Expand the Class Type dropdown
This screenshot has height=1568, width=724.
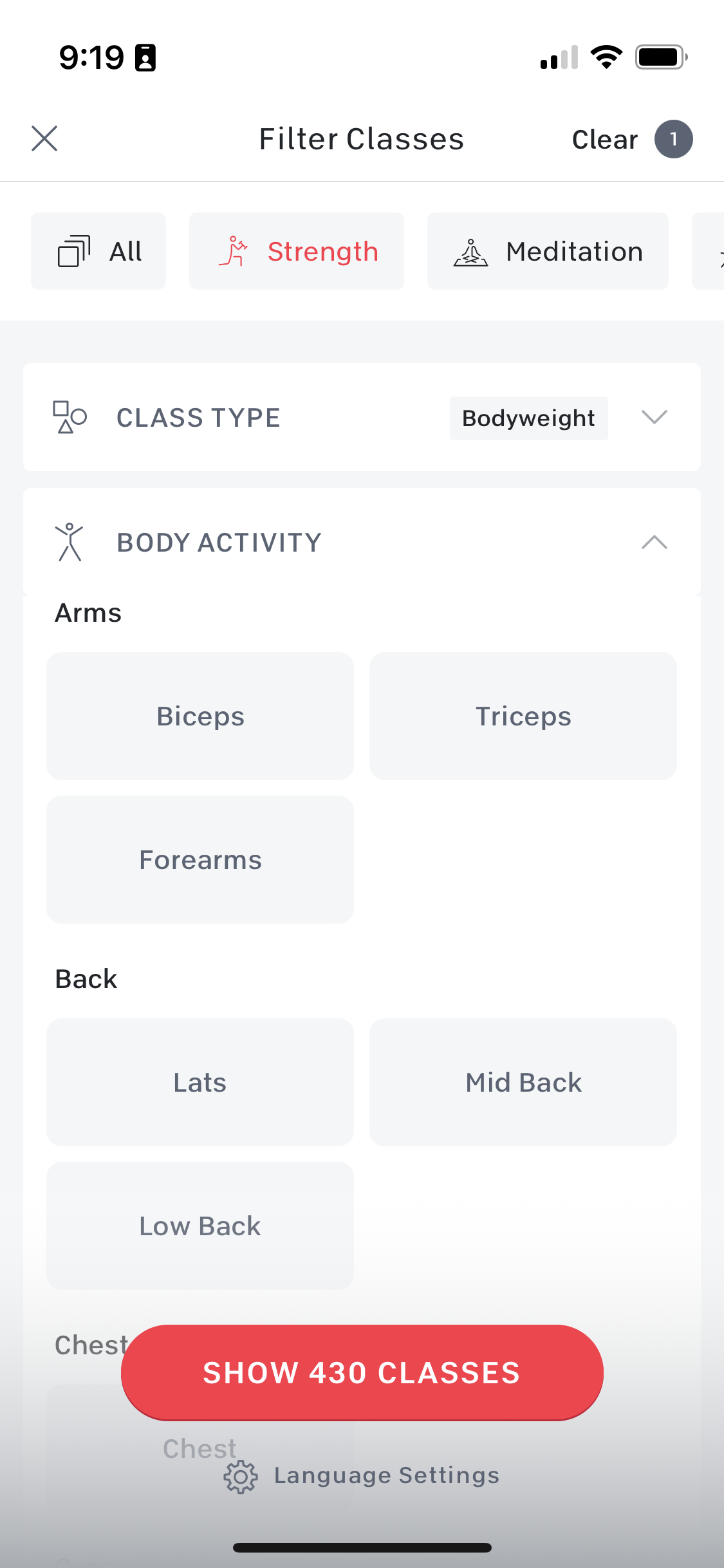(x=362, y=417)
